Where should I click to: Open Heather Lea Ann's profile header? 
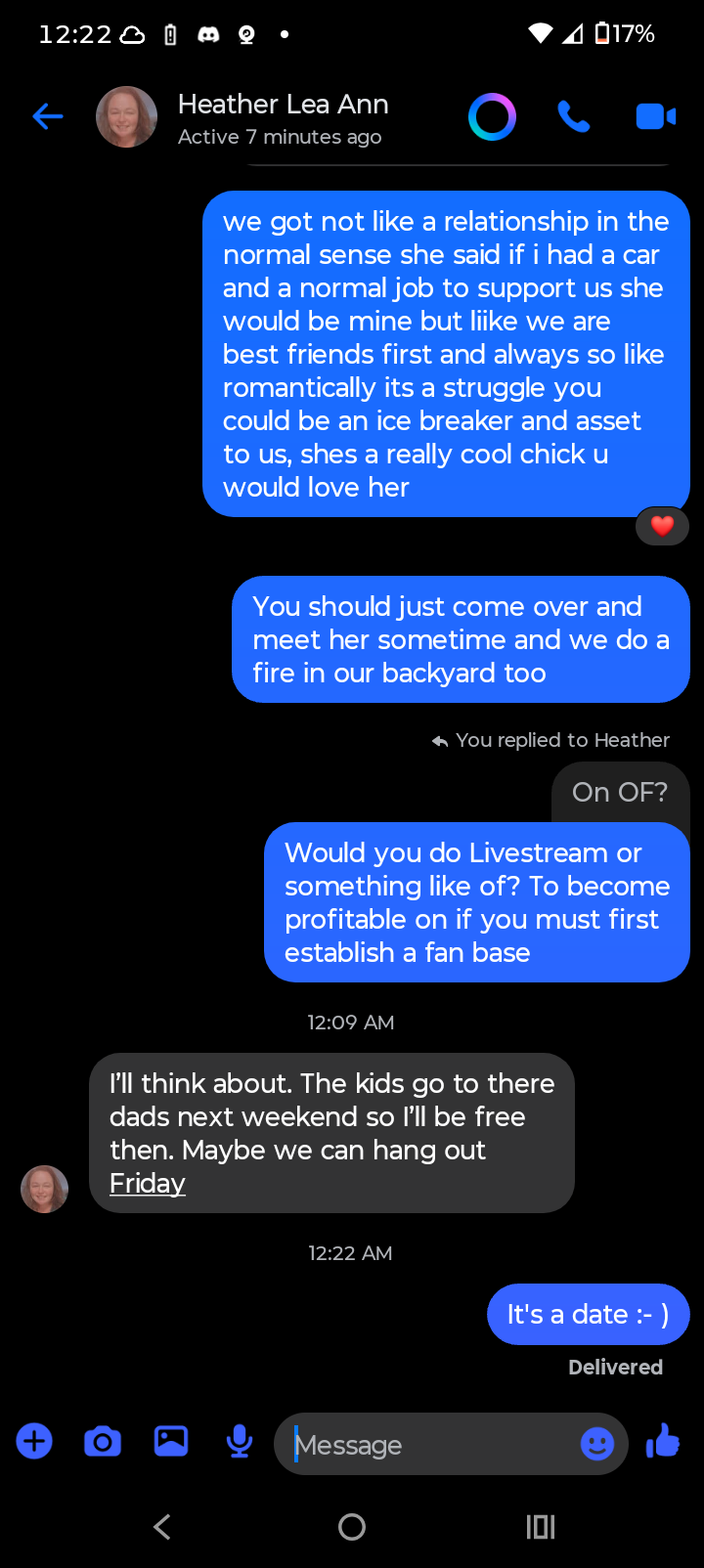coord(282,117)
